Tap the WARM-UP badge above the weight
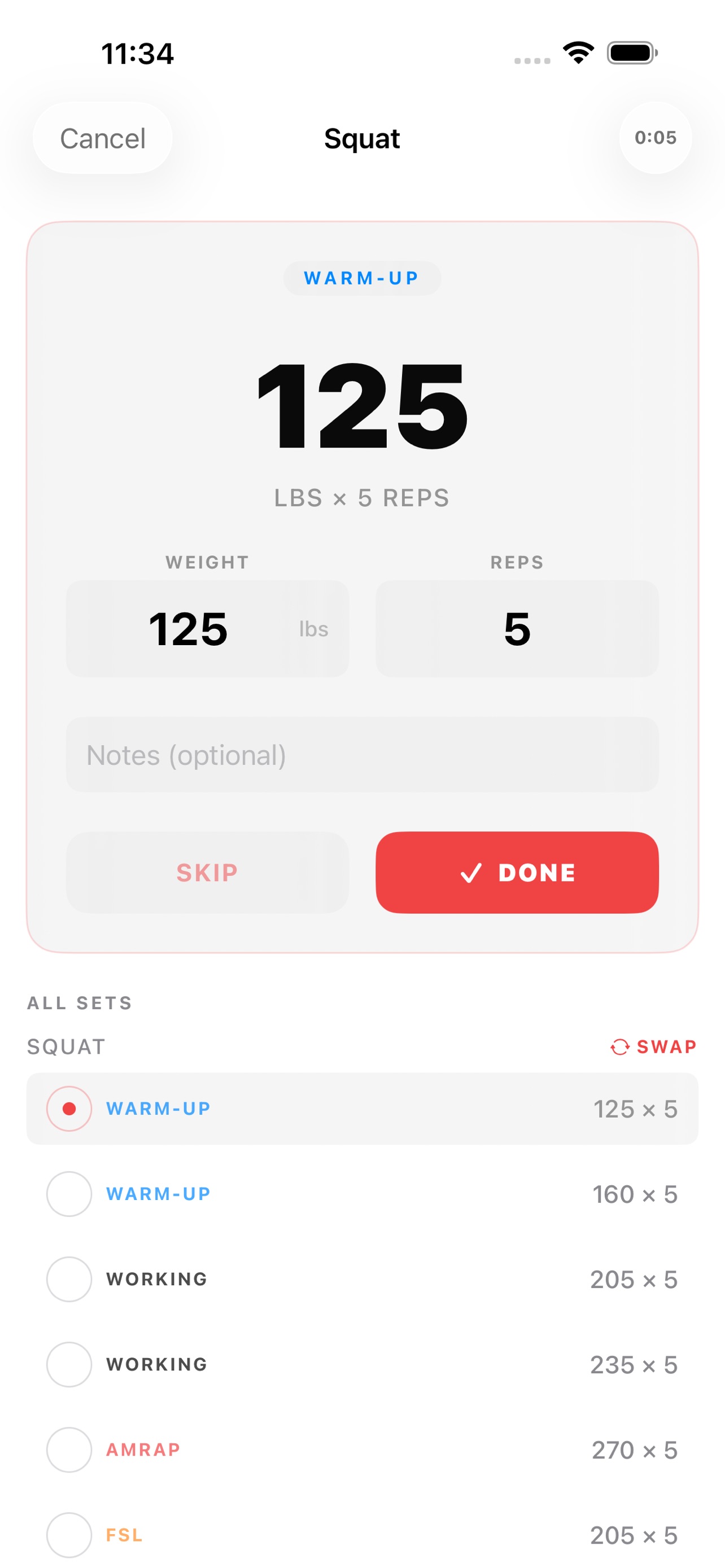The height and width of the screenshot is (1568, 725). pyautogui.click(x=362, y=278)
